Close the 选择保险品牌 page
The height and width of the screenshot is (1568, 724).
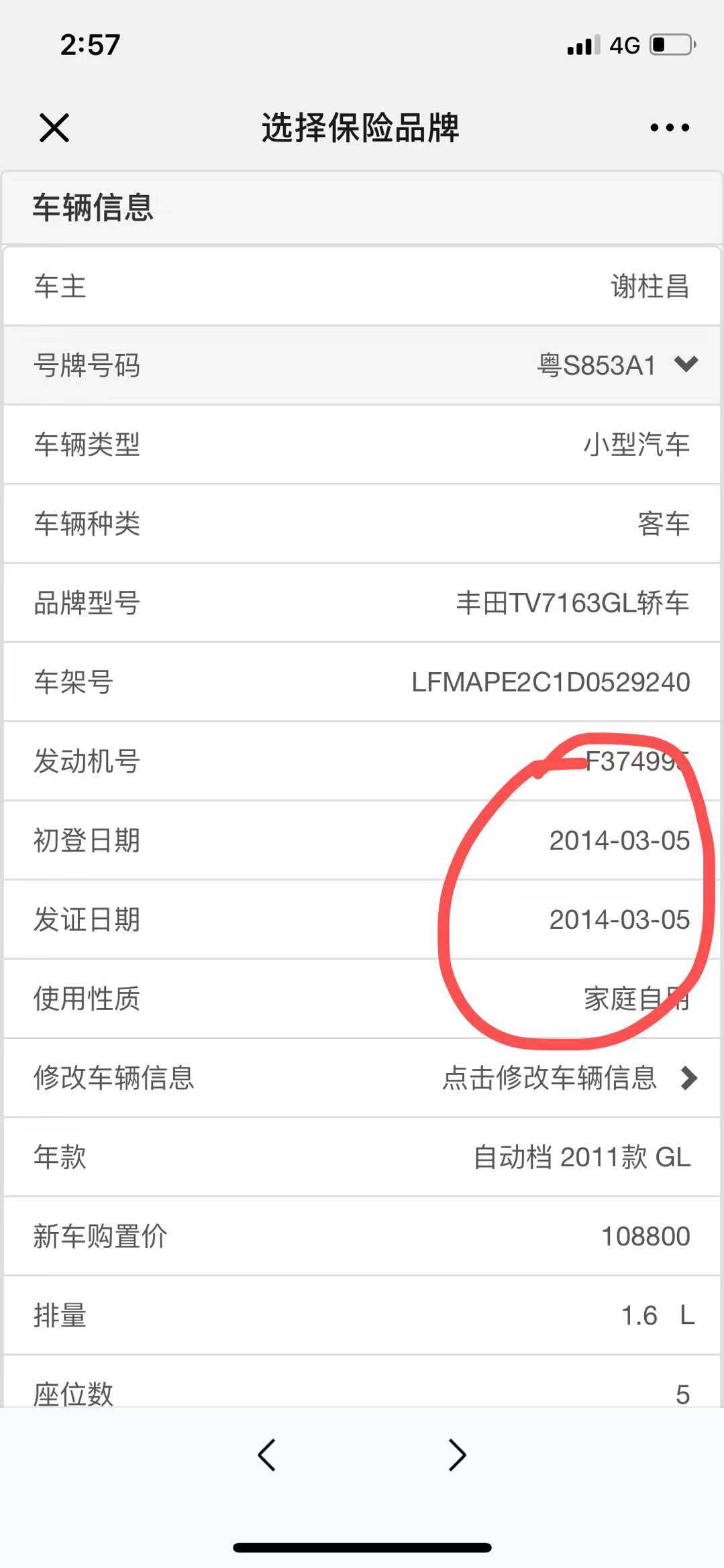[x=54, y=127]
